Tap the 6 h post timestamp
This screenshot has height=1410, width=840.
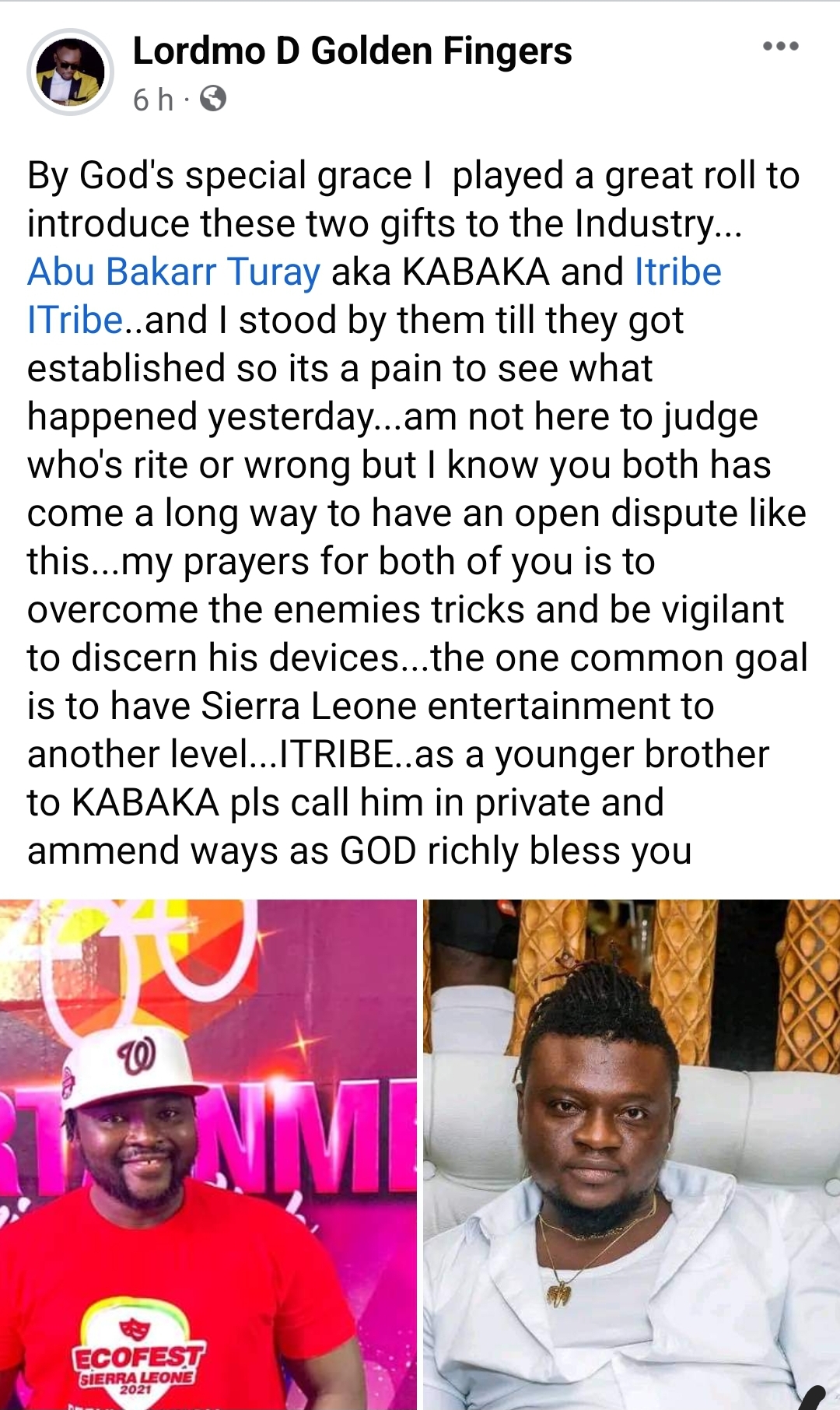coord(152,100)
